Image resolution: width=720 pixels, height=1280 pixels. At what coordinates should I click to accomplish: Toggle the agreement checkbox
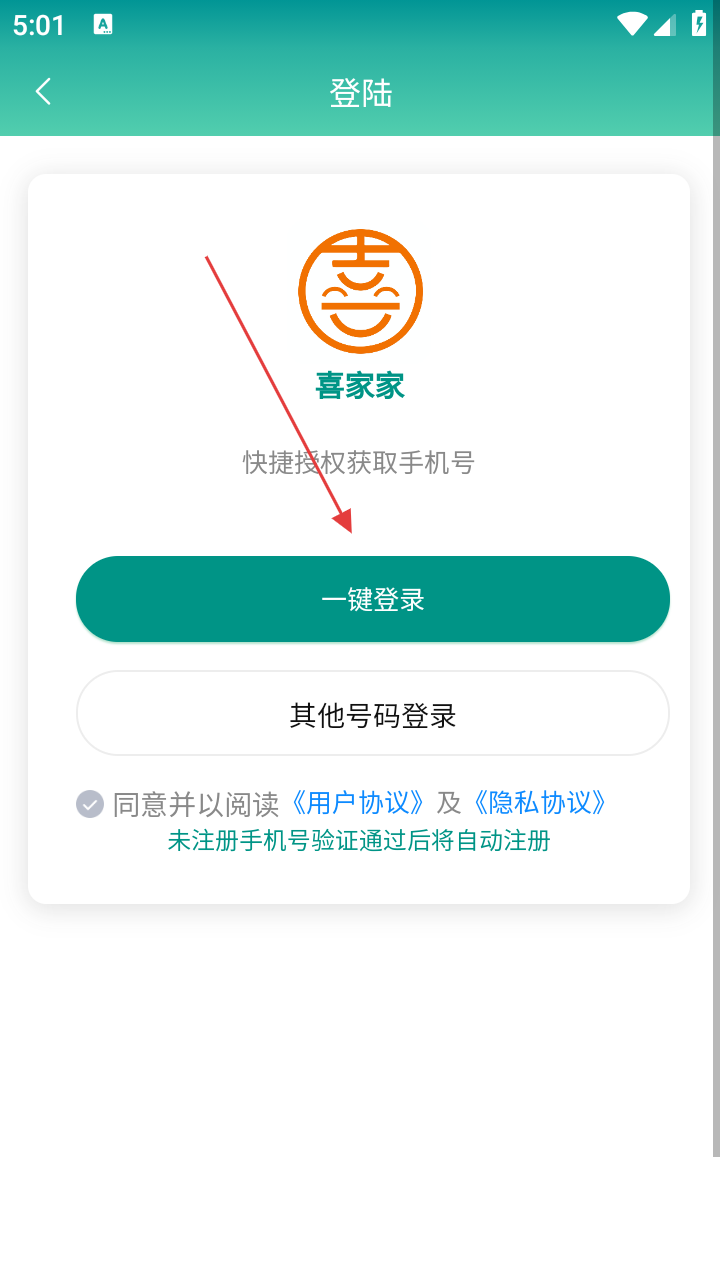pos(90,804)
